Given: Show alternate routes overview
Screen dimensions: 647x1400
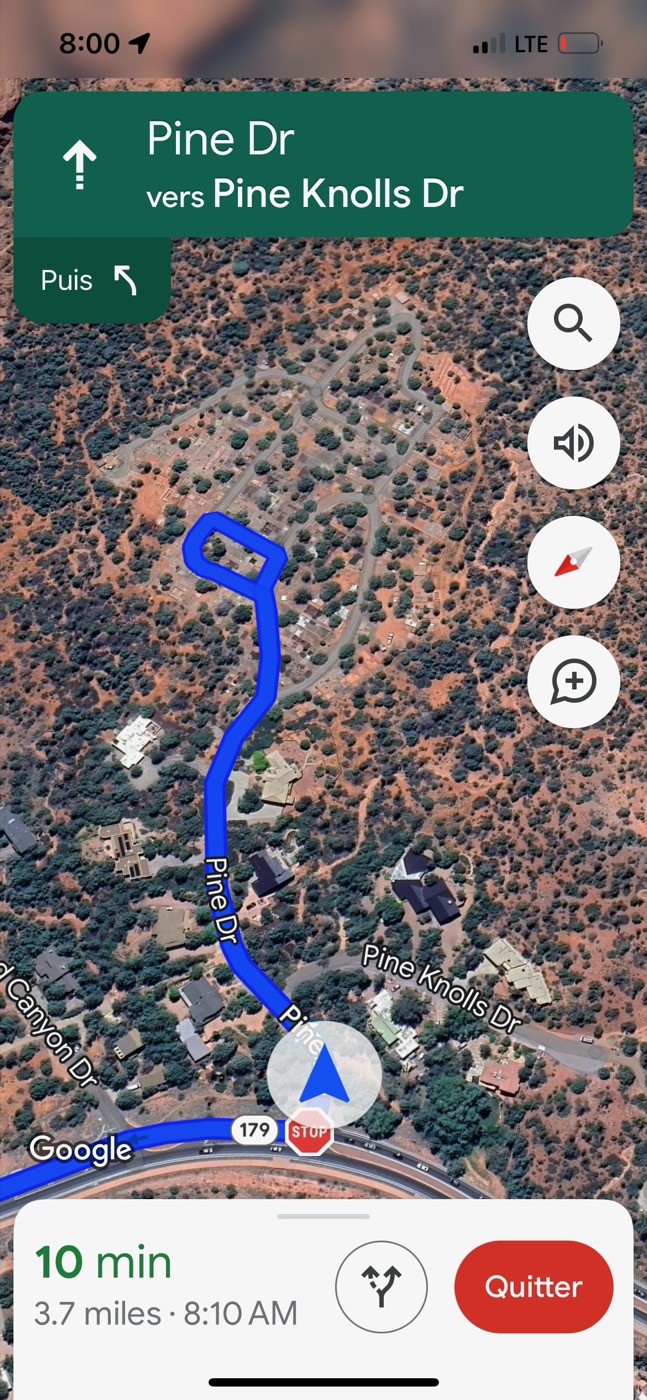Looking at the screenshot, I should coord(381,1287).
